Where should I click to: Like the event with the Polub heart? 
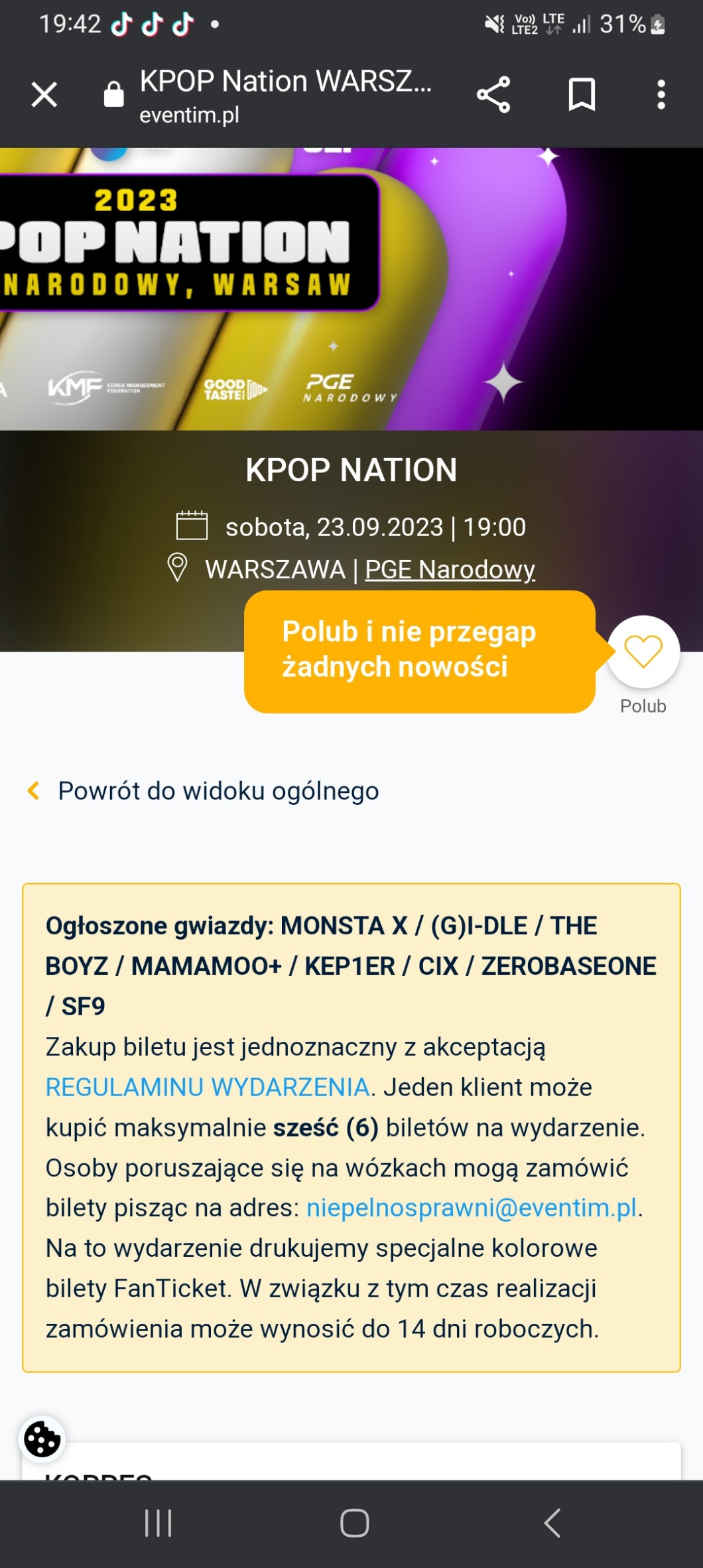pos(643,652)
